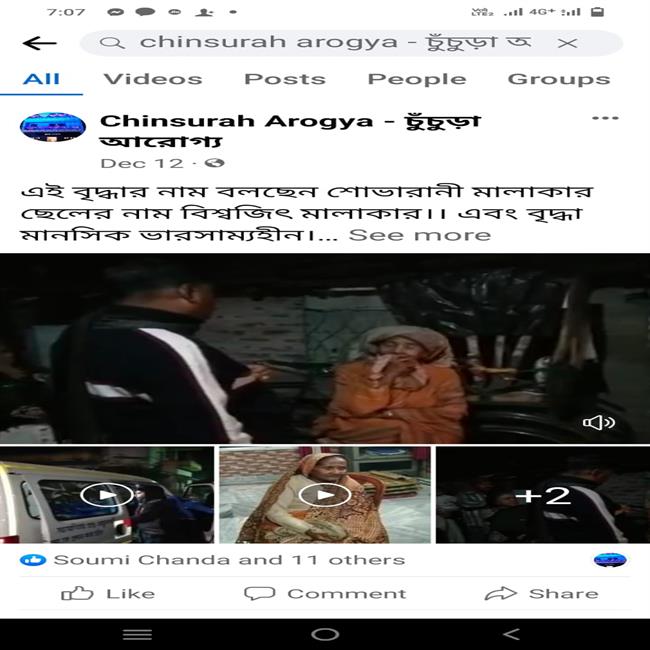The width and height of the screenshot is (650, 650).
Task: View reactions from Soumi Chanda and 11 others
Action: (228, 560)
